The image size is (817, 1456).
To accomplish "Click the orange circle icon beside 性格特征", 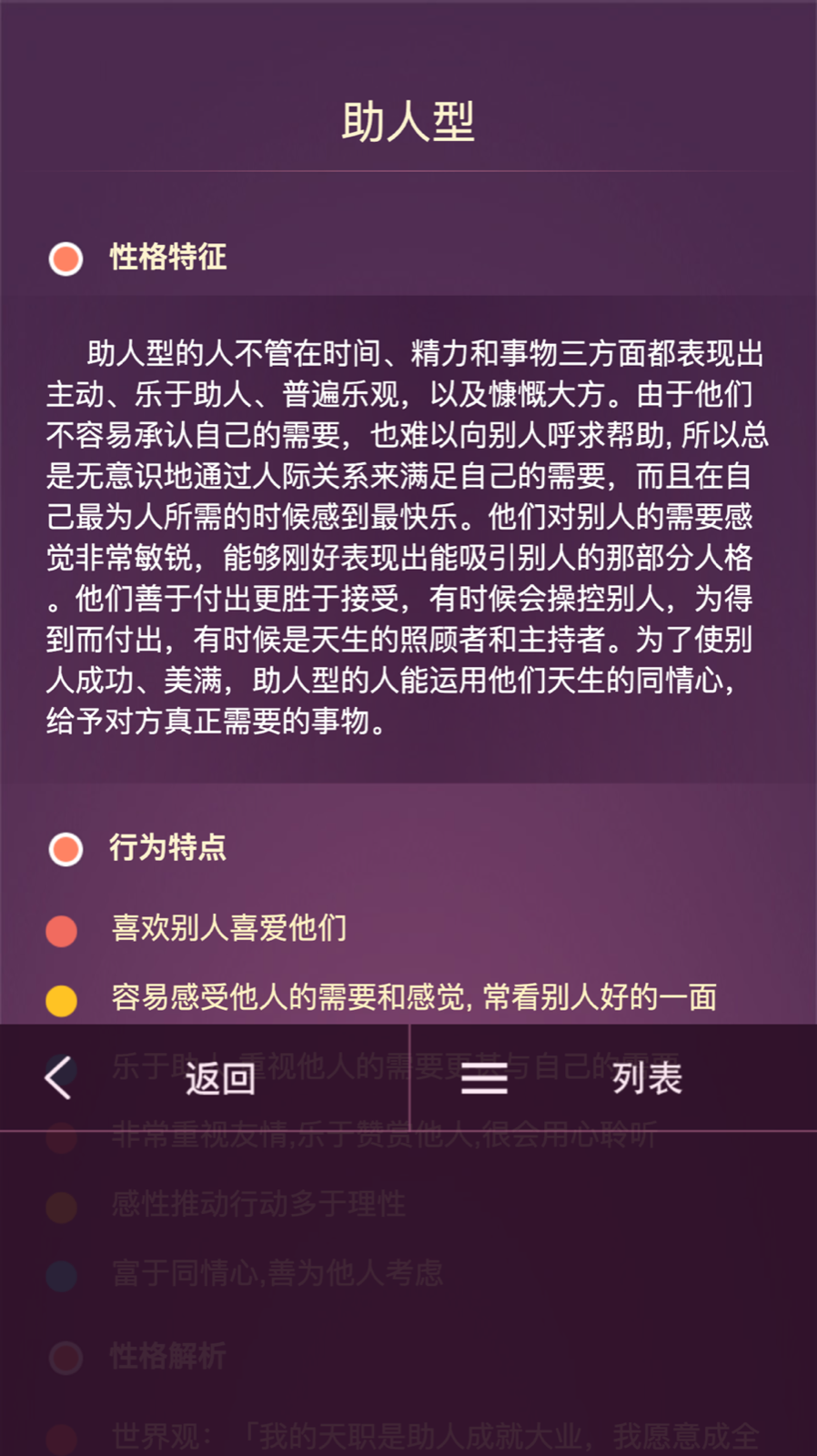I will [x=65, y=258].
